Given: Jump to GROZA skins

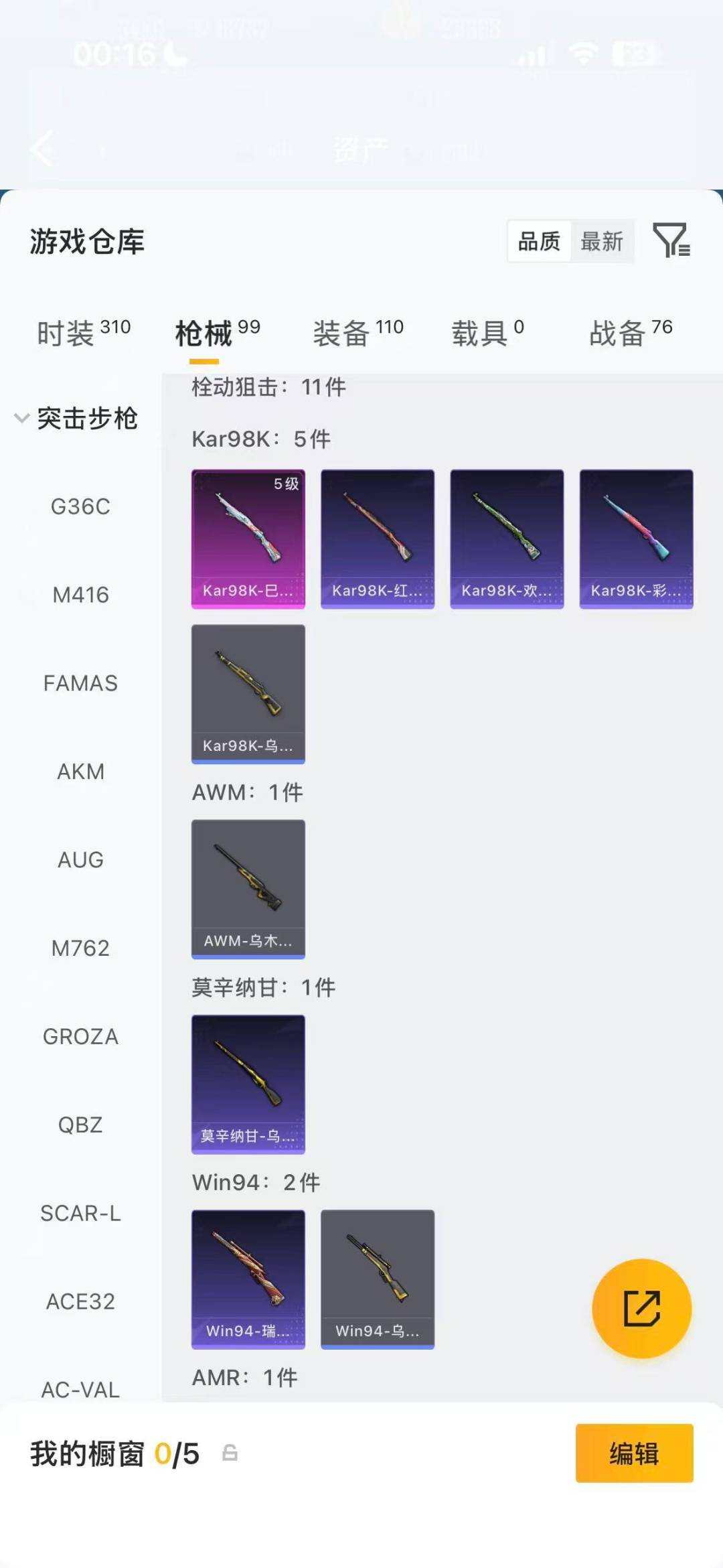Looking at the screenshot, I should (x=80, y=1037).
